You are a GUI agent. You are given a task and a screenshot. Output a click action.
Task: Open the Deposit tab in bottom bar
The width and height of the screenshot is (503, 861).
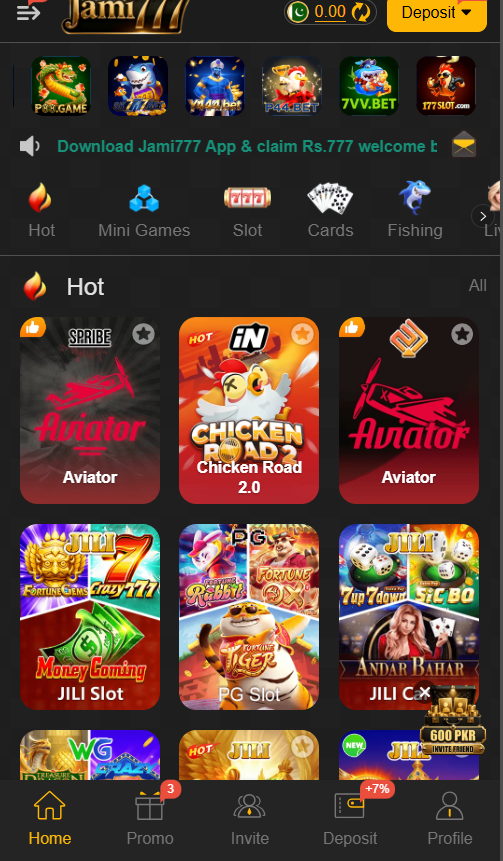coord(350,816)
